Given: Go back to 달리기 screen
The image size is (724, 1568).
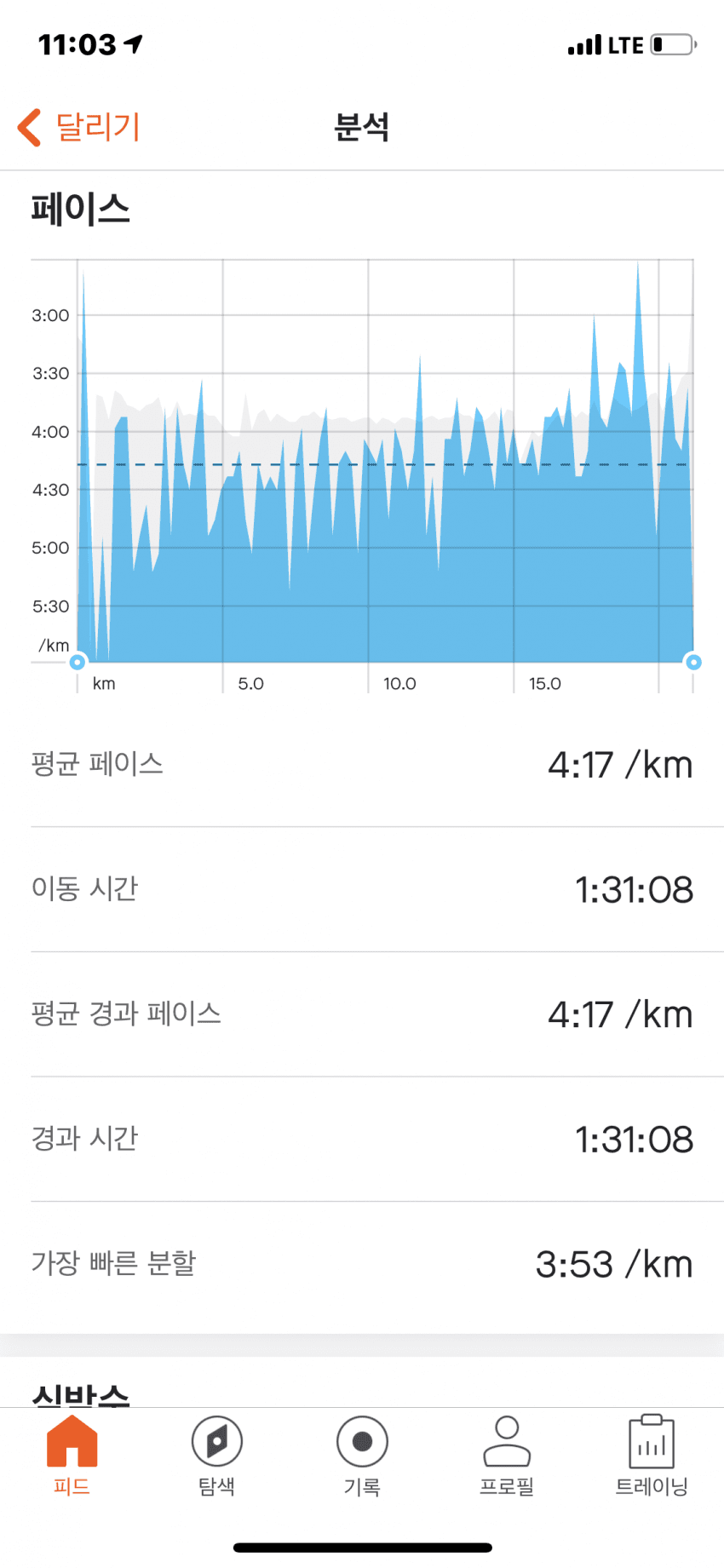Looking at the screenshot, I should click(x=78, y=128).
